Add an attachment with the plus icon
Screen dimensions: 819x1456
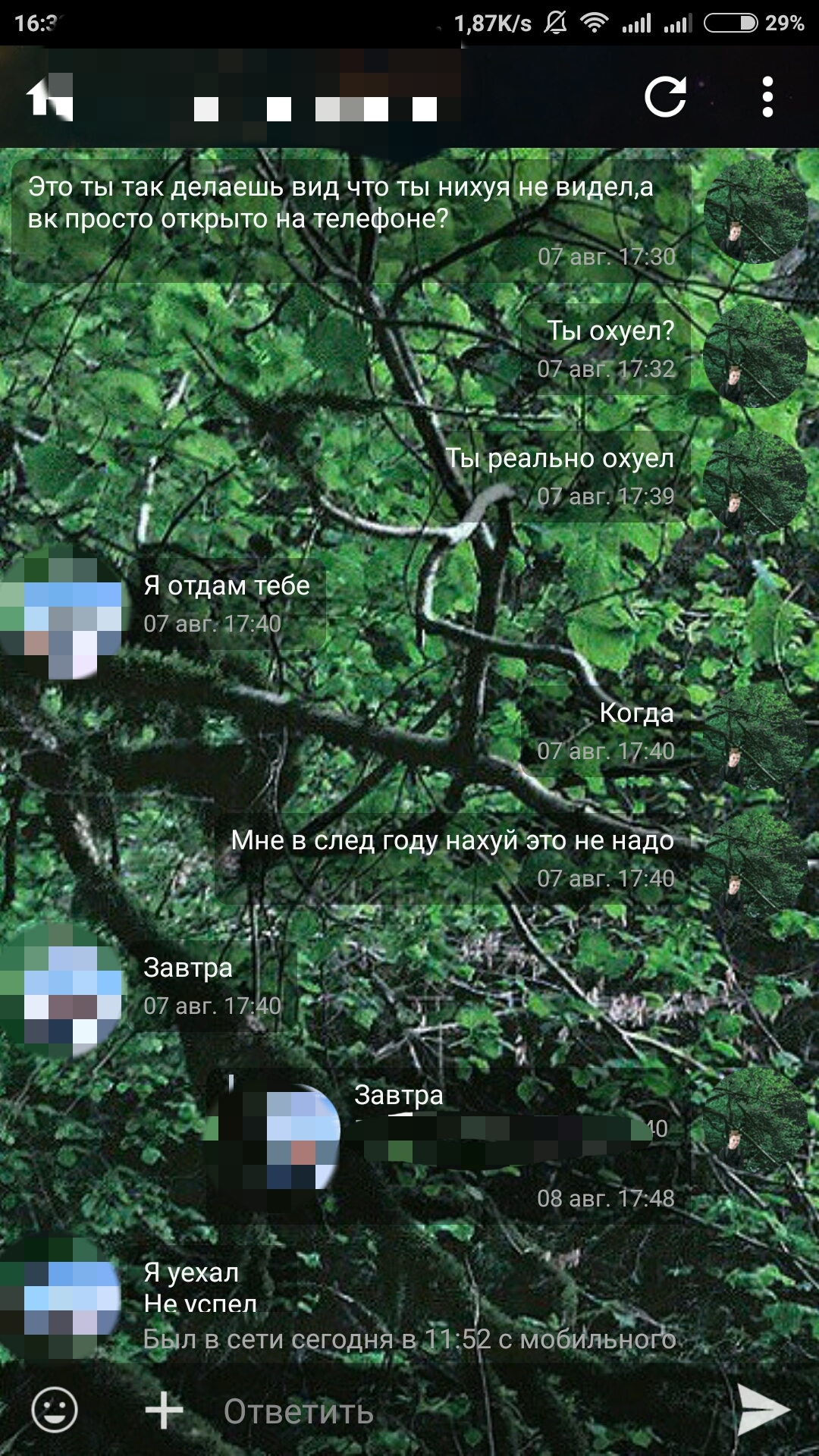[164, 1410]
